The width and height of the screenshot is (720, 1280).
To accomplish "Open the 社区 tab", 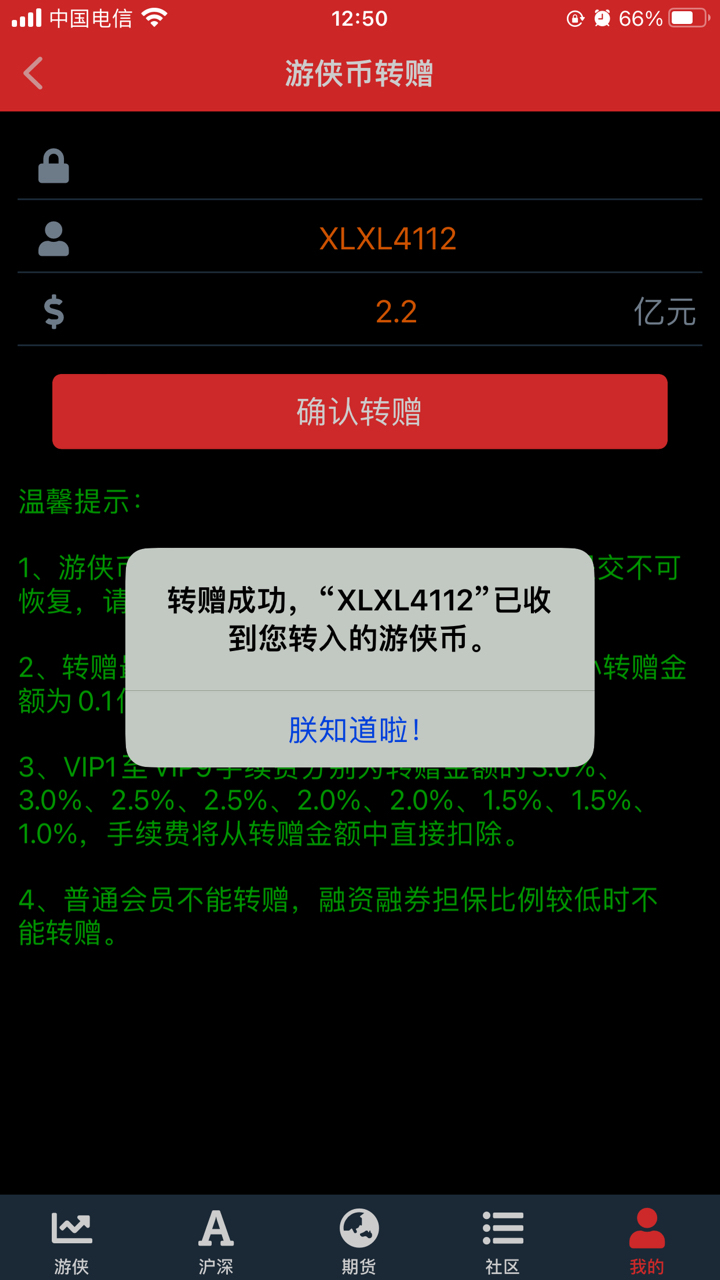I will [503, 1241].
